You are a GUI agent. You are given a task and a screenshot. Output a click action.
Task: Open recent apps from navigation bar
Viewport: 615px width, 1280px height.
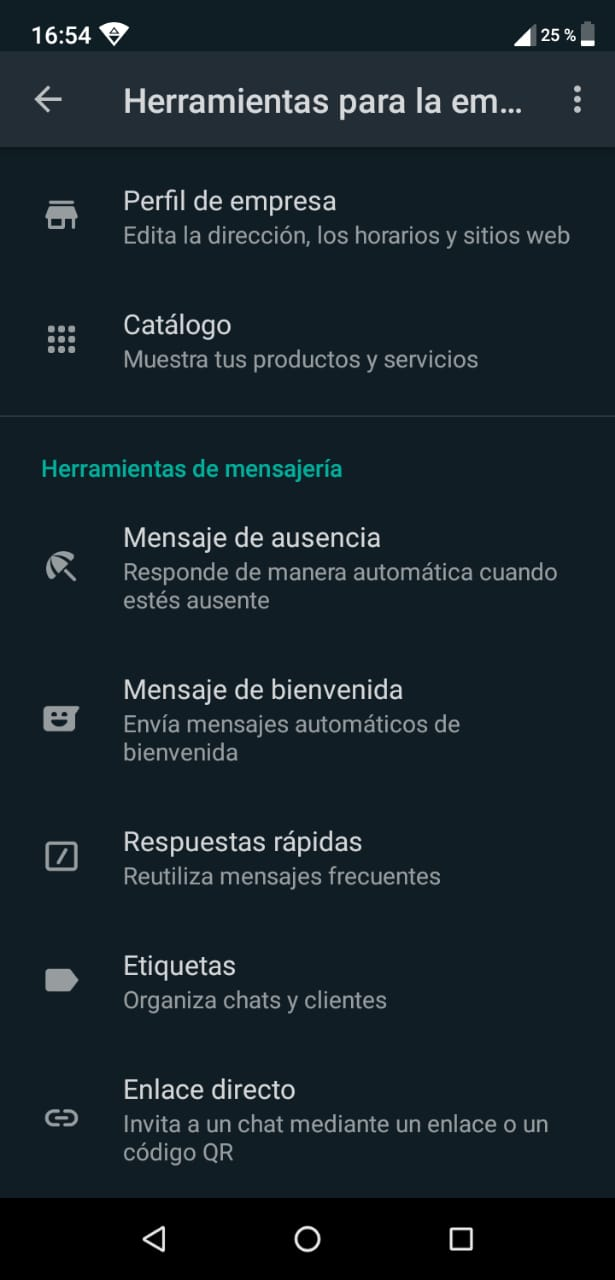point(460,1239)
